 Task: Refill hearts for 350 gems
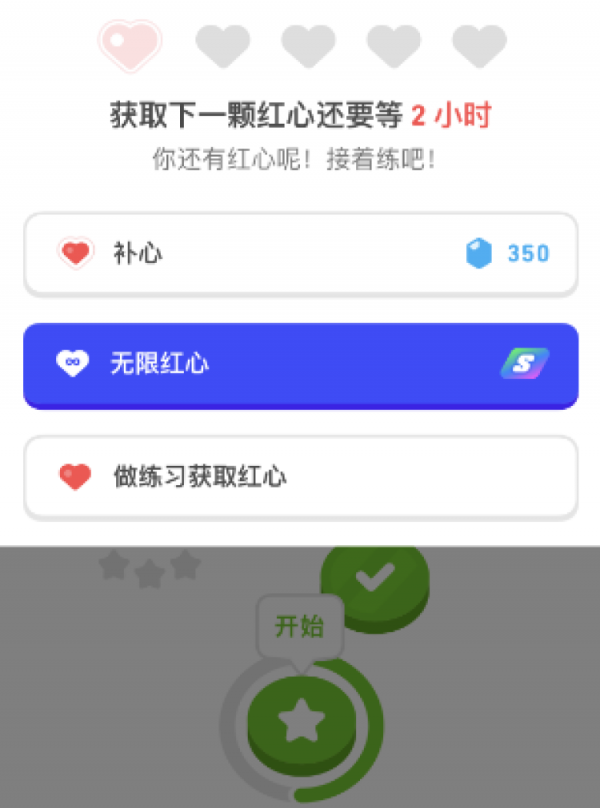click(300, 254)
